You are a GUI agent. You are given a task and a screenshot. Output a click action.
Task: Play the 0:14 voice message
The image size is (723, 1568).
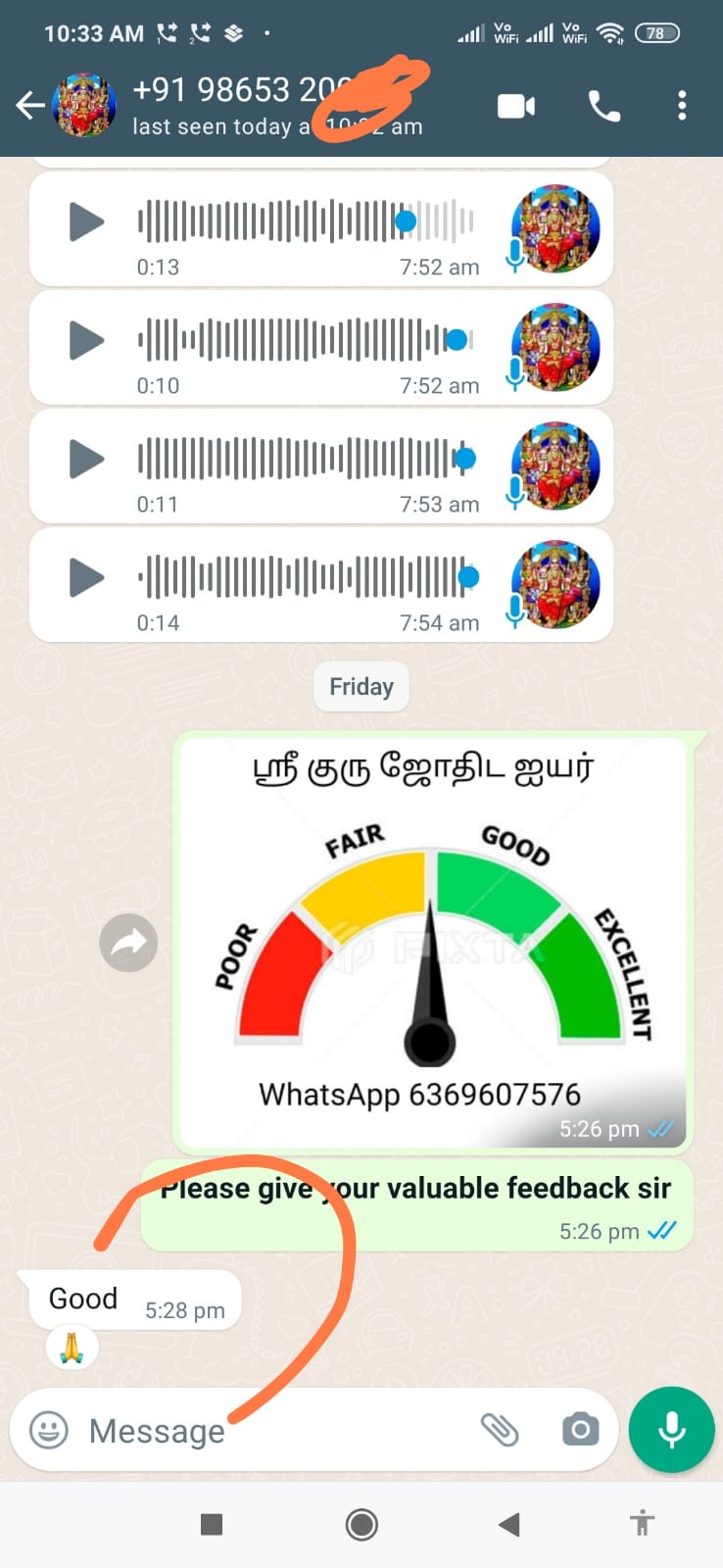point(86,577)
